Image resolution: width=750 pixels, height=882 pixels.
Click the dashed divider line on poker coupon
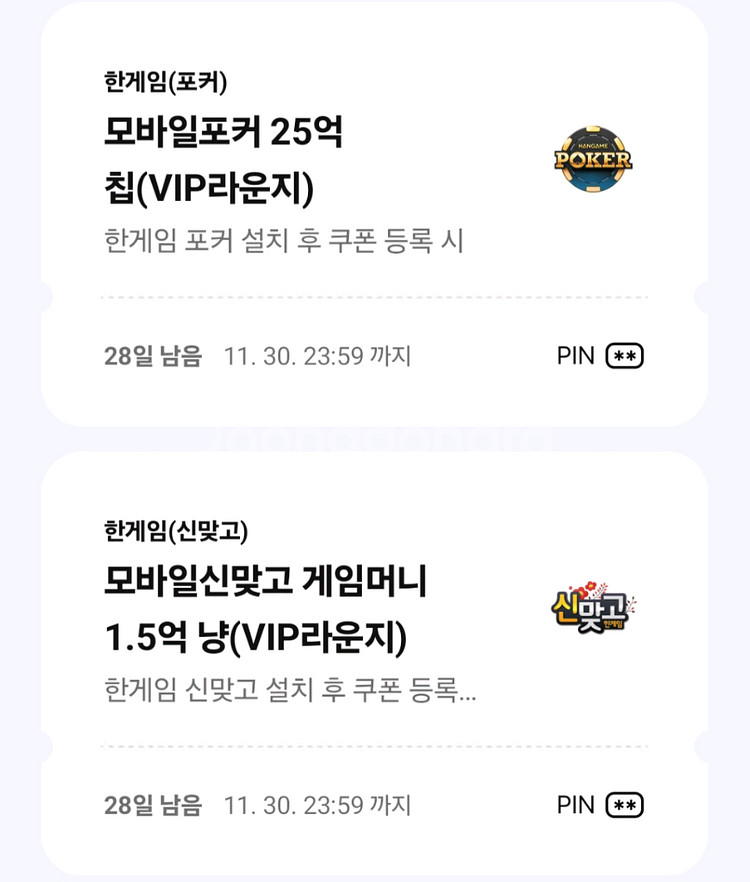tap(375, 297)
